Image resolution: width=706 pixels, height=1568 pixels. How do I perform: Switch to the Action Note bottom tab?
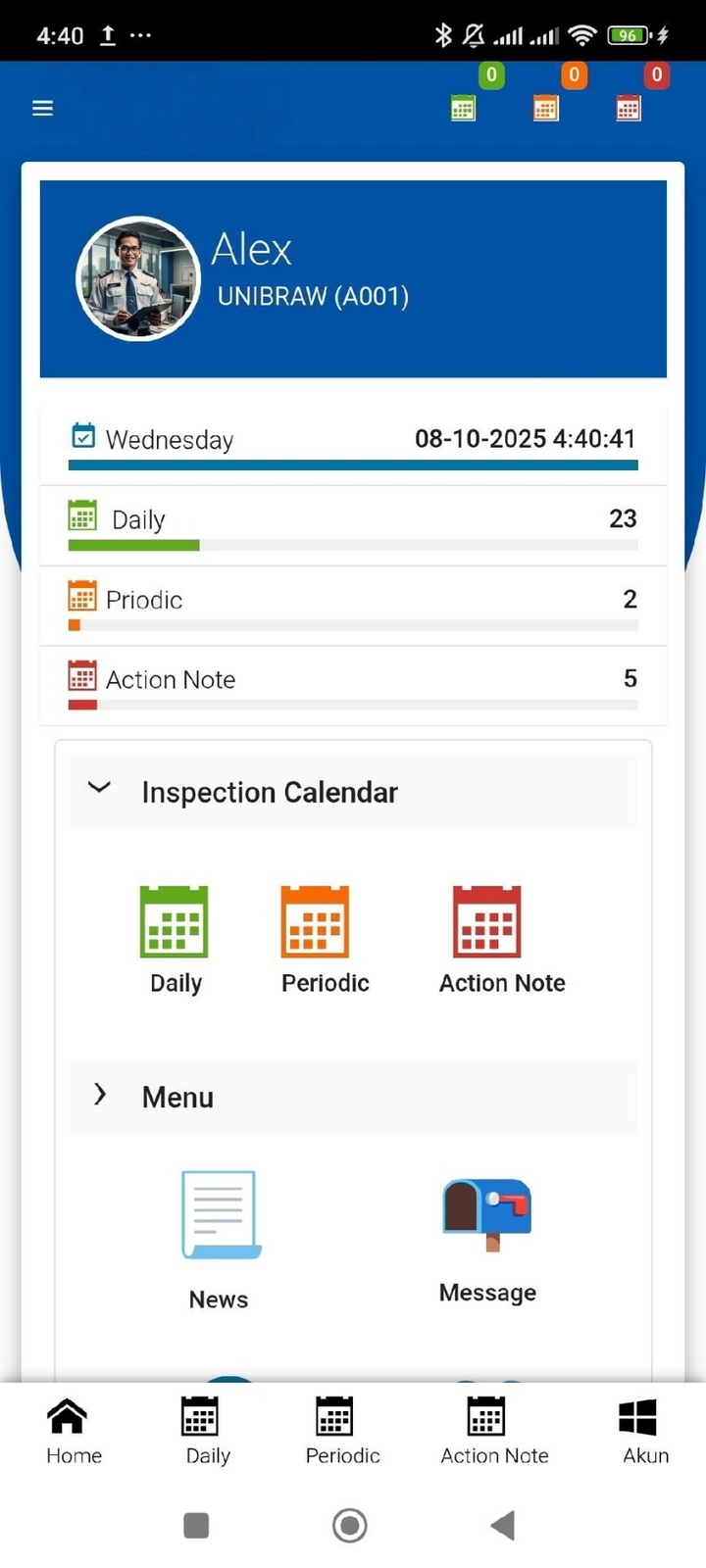[x=493, y=1430]
